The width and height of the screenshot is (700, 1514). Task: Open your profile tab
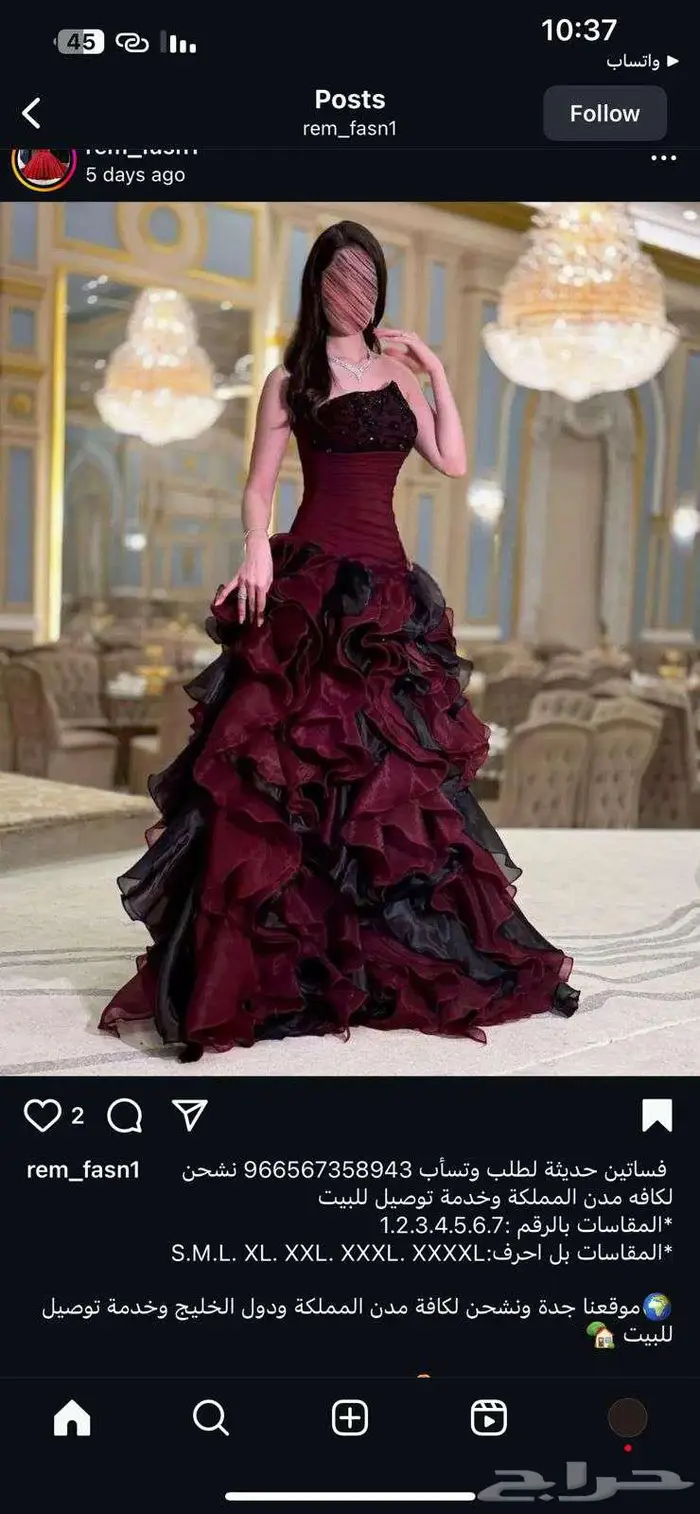pyautogui.click(x=627, y=1417)
